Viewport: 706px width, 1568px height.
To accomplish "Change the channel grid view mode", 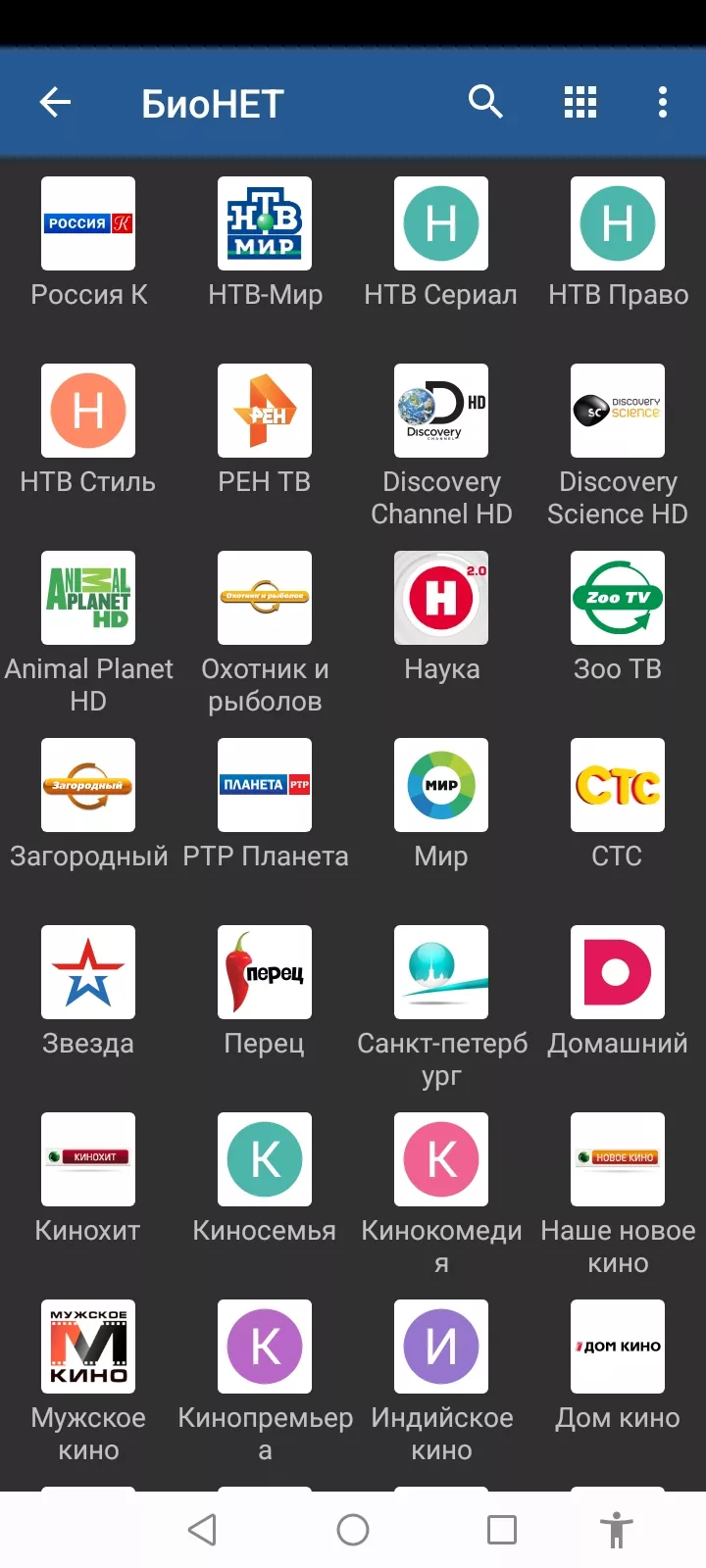I will pyautogui.click(x=580, y=102).
